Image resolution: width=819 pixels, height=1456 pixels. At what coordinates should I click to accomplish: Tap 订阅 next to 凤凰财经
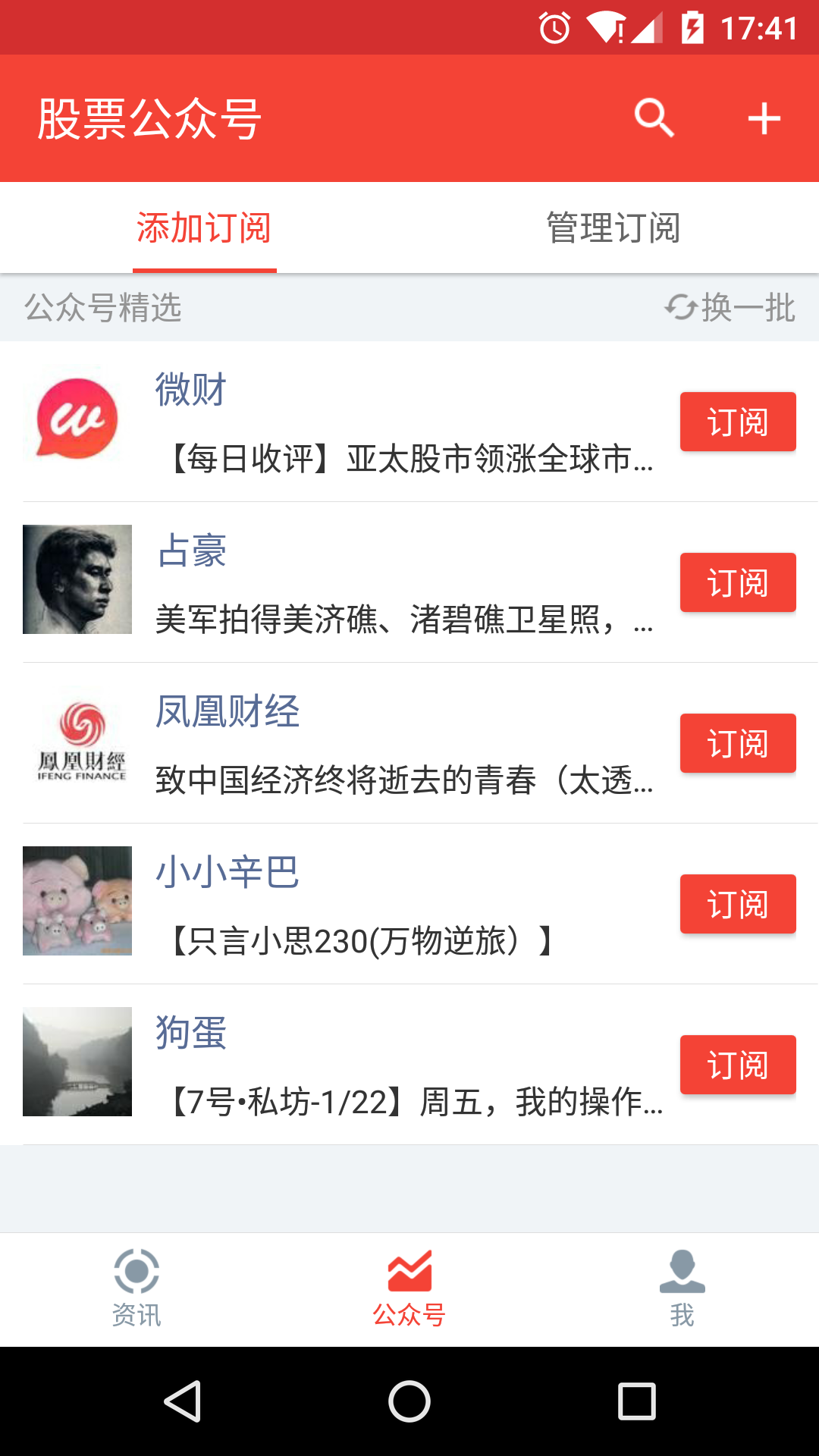pyautogui.click(x=738, y=743)
